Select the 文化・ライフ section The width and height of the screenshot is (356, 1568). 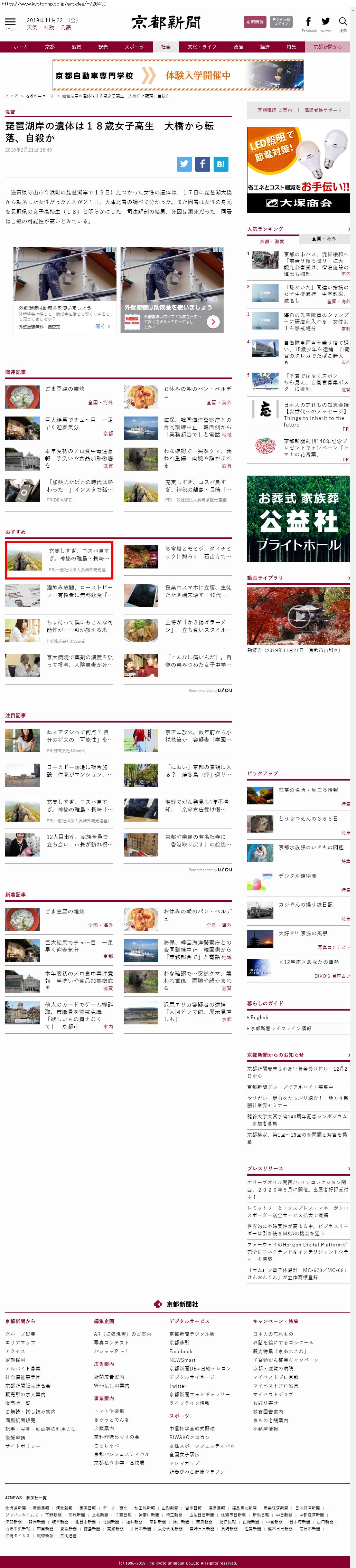pyautogui.click(x=202, y=47)
